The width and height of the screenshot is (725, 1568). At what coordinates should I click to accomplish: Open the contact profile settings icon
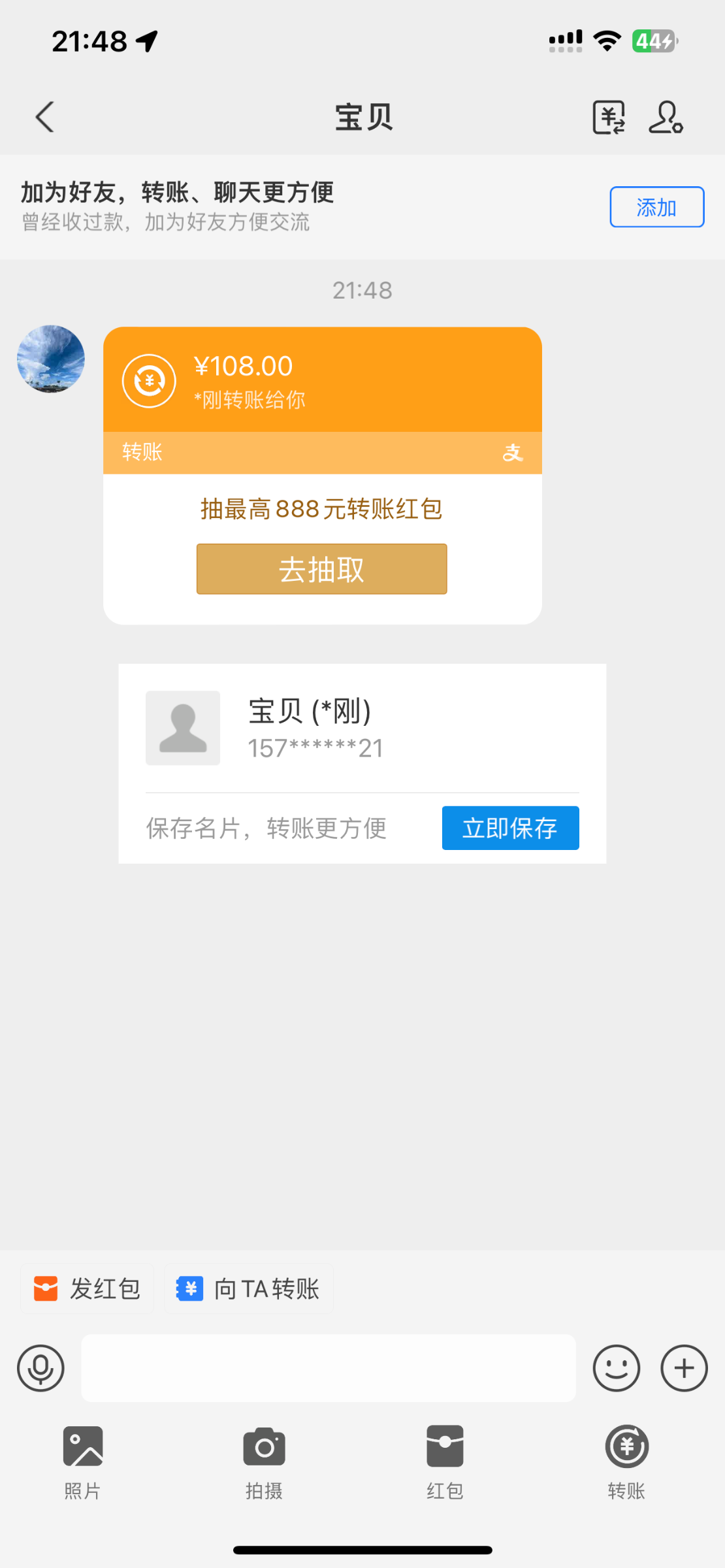click(665, 118)
